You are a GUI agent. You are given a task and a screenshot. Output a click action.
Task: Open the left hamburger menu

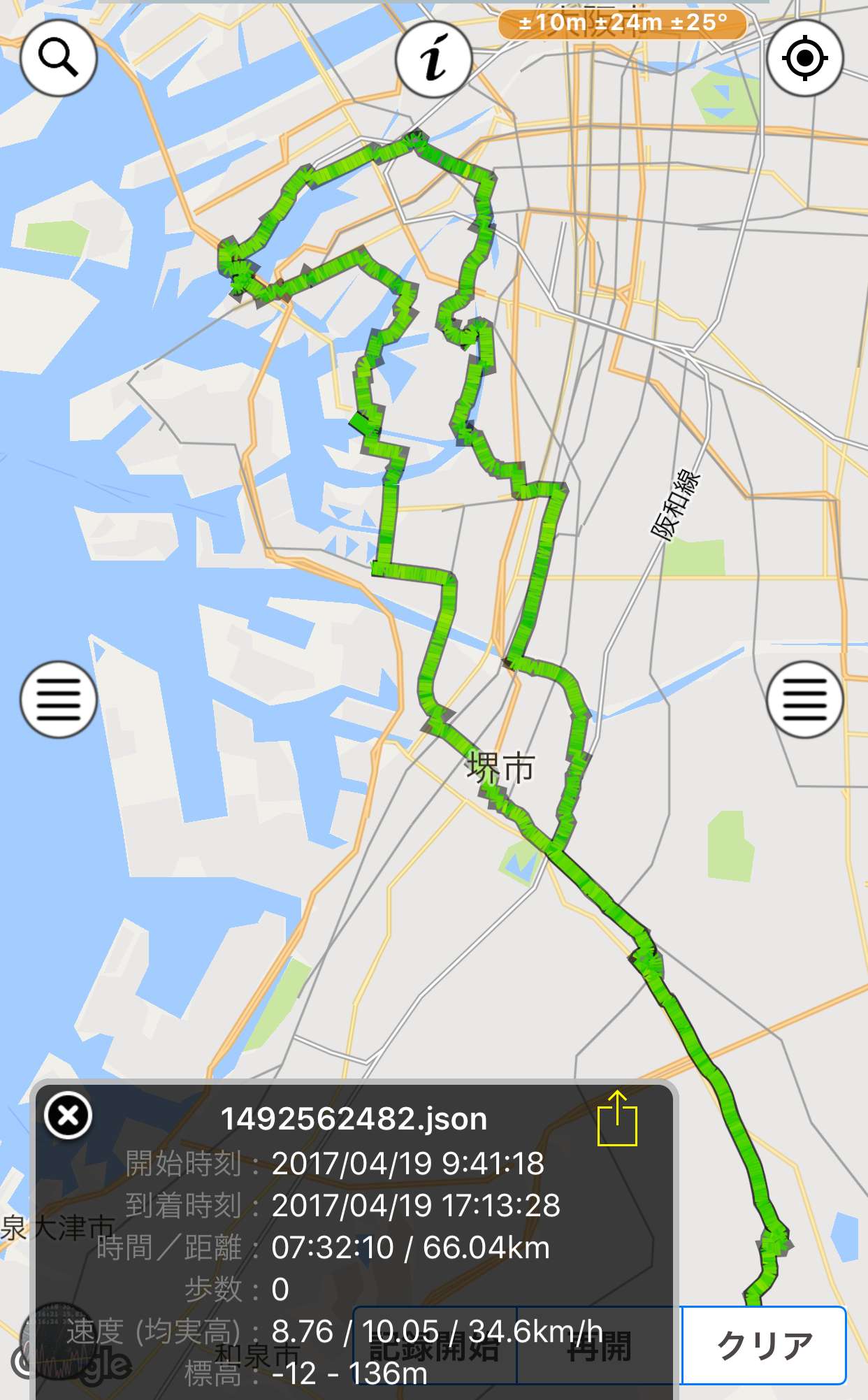click(58, 699)
